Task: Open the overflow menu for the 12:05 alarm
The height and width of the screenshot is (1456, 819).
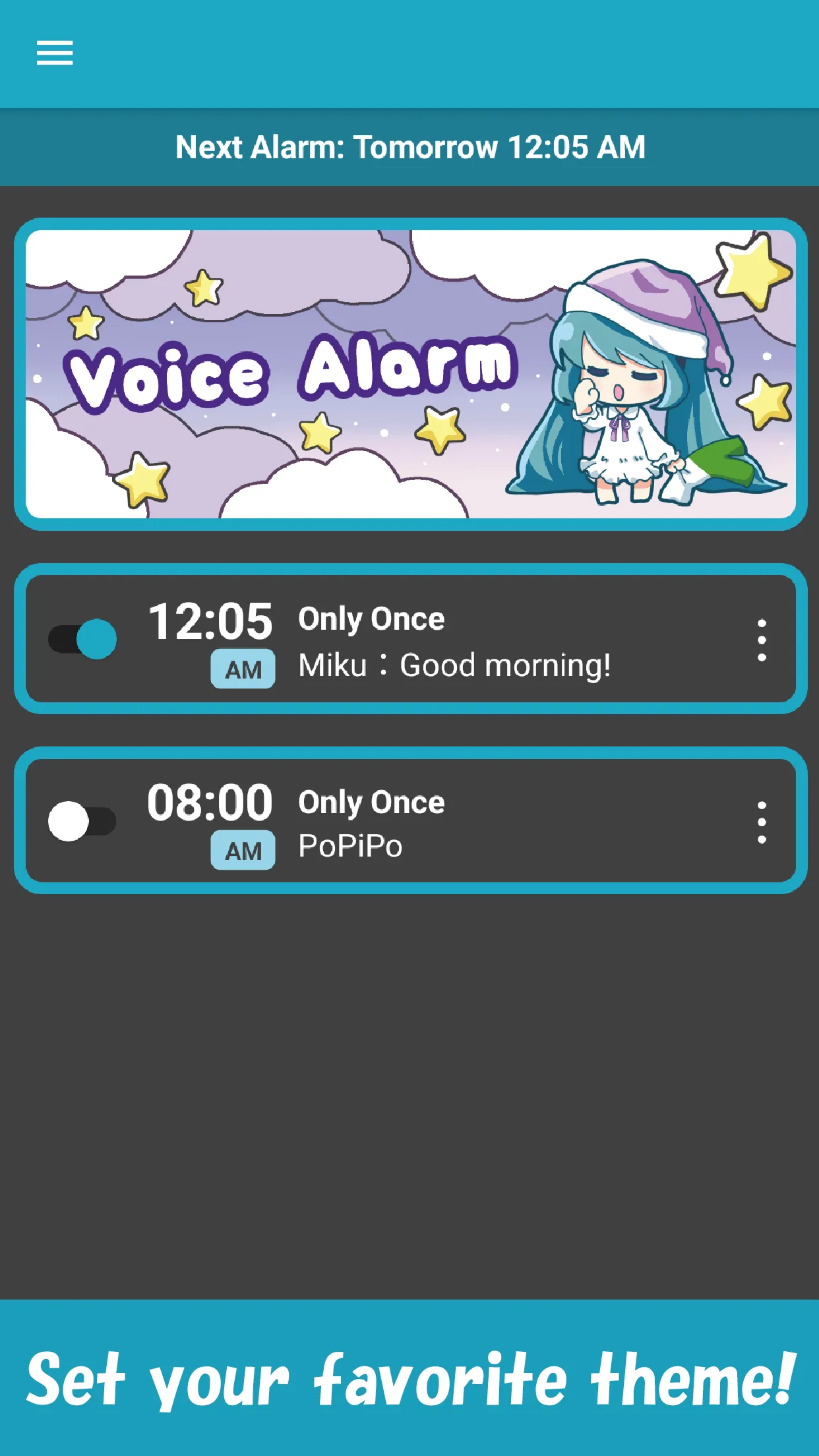Action: coord(763,640)
